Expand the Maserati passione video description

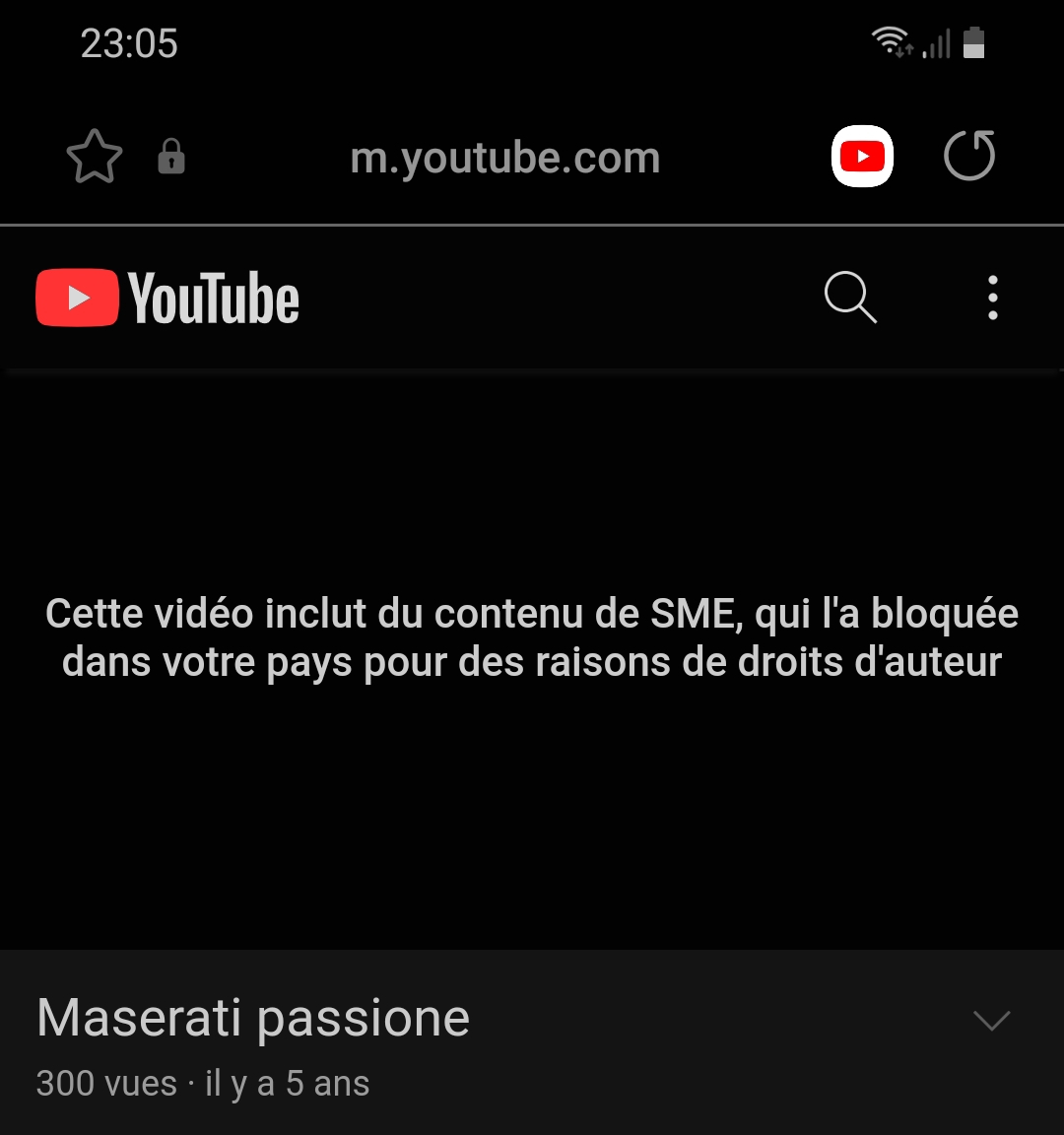click(991, 1020)
